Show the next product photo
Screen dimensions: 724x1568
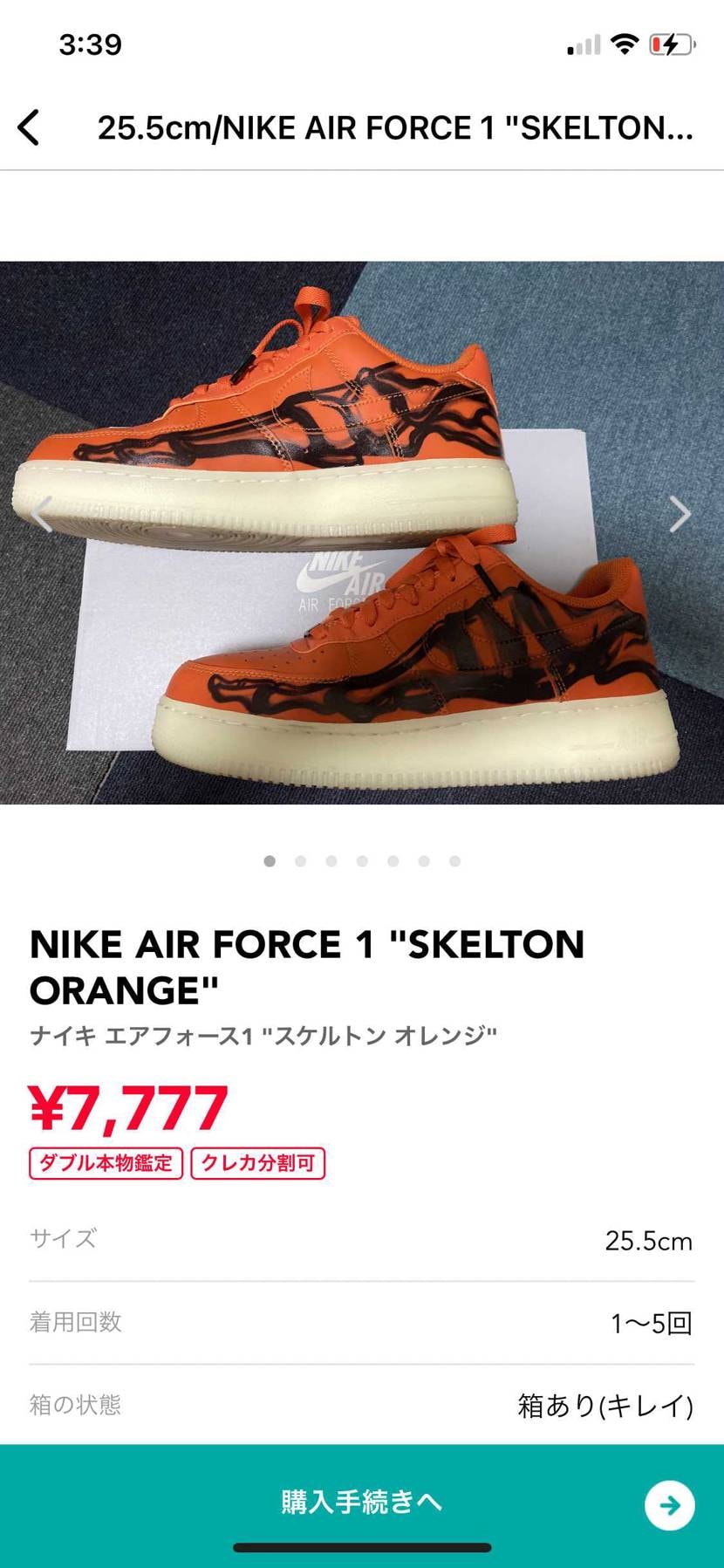pos(680,514)
